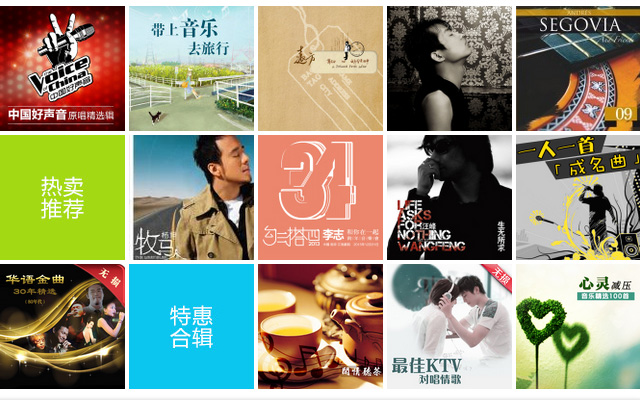The height and width of the screenshot is (400, 640).
Task: Open the bicycle illustration album
Action: (320, 68)
